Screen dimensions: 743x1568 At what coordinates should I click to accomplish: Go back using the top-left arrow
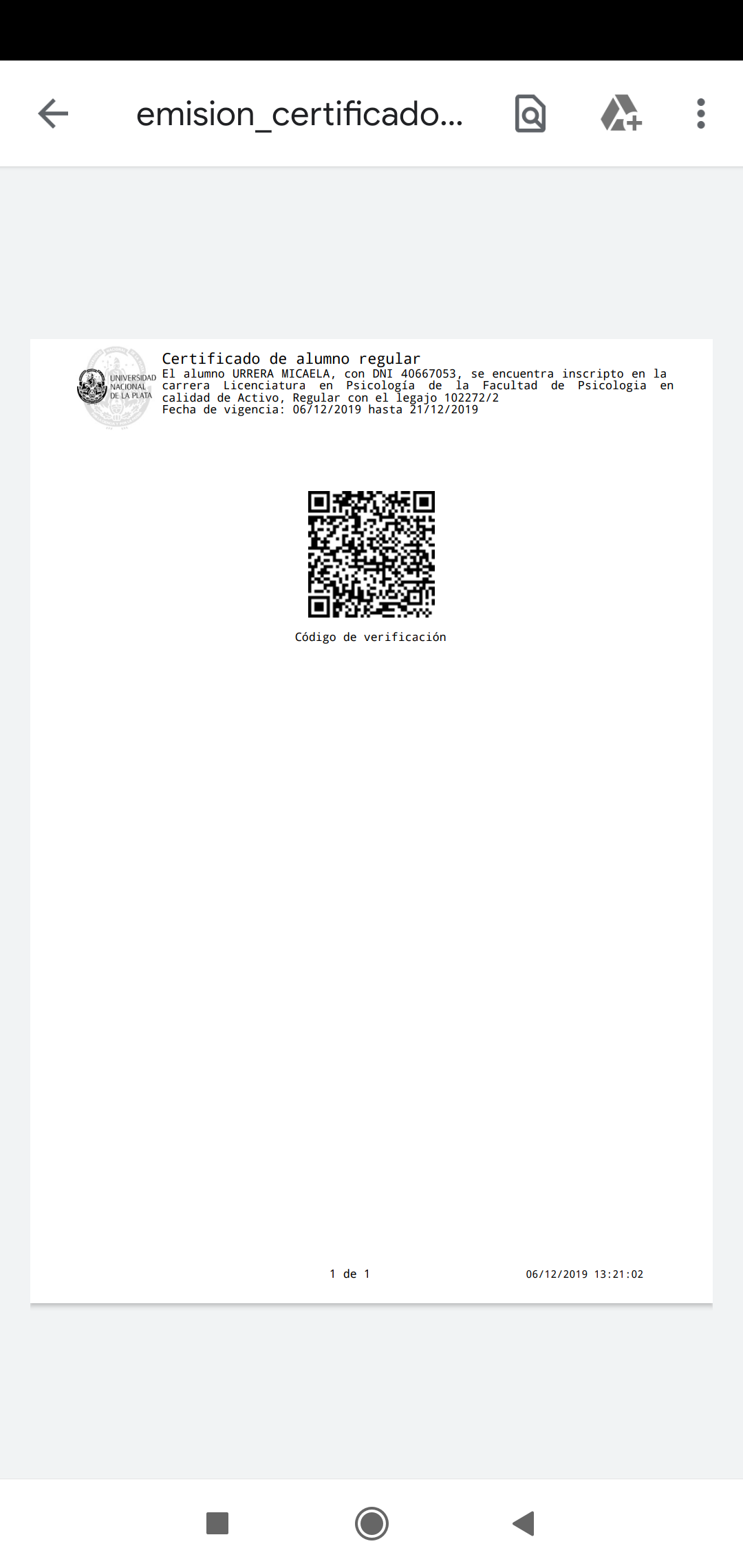pos(53,113)
